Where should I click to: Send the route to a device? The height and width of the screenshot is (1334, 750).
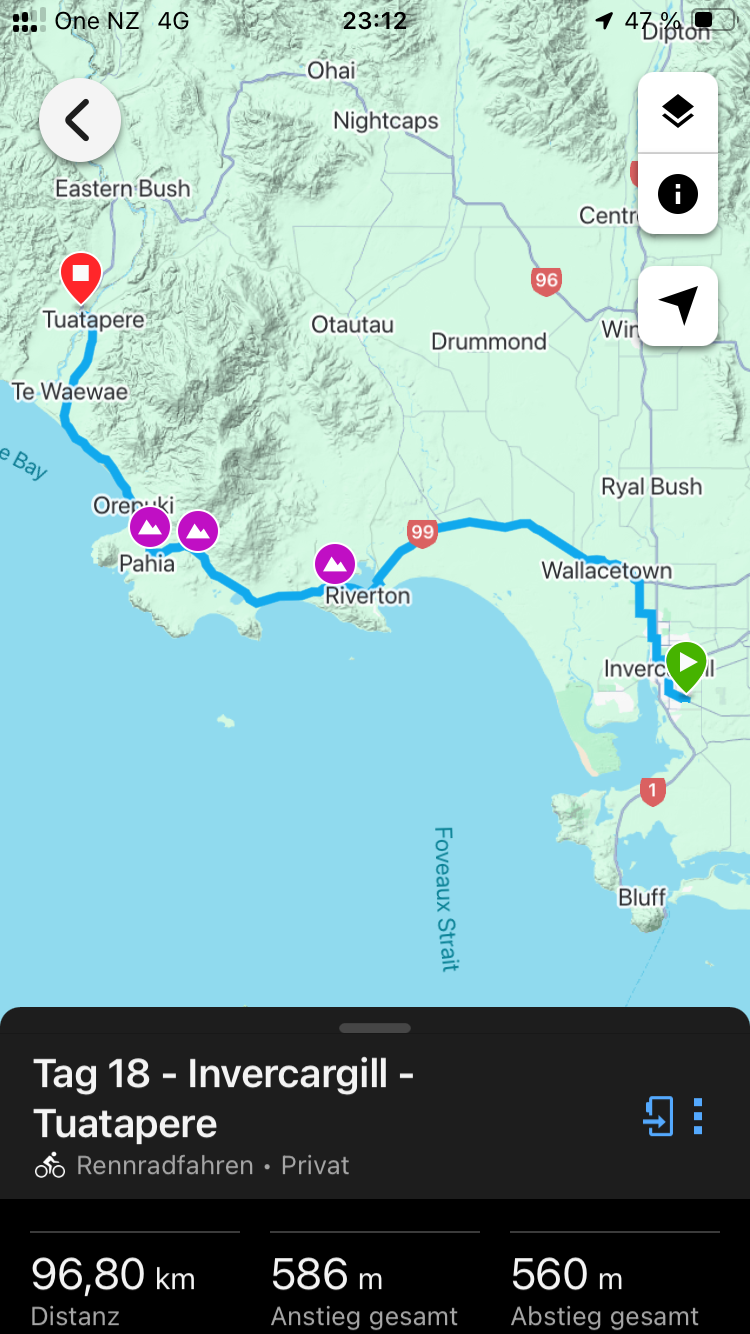[658, 1116]
